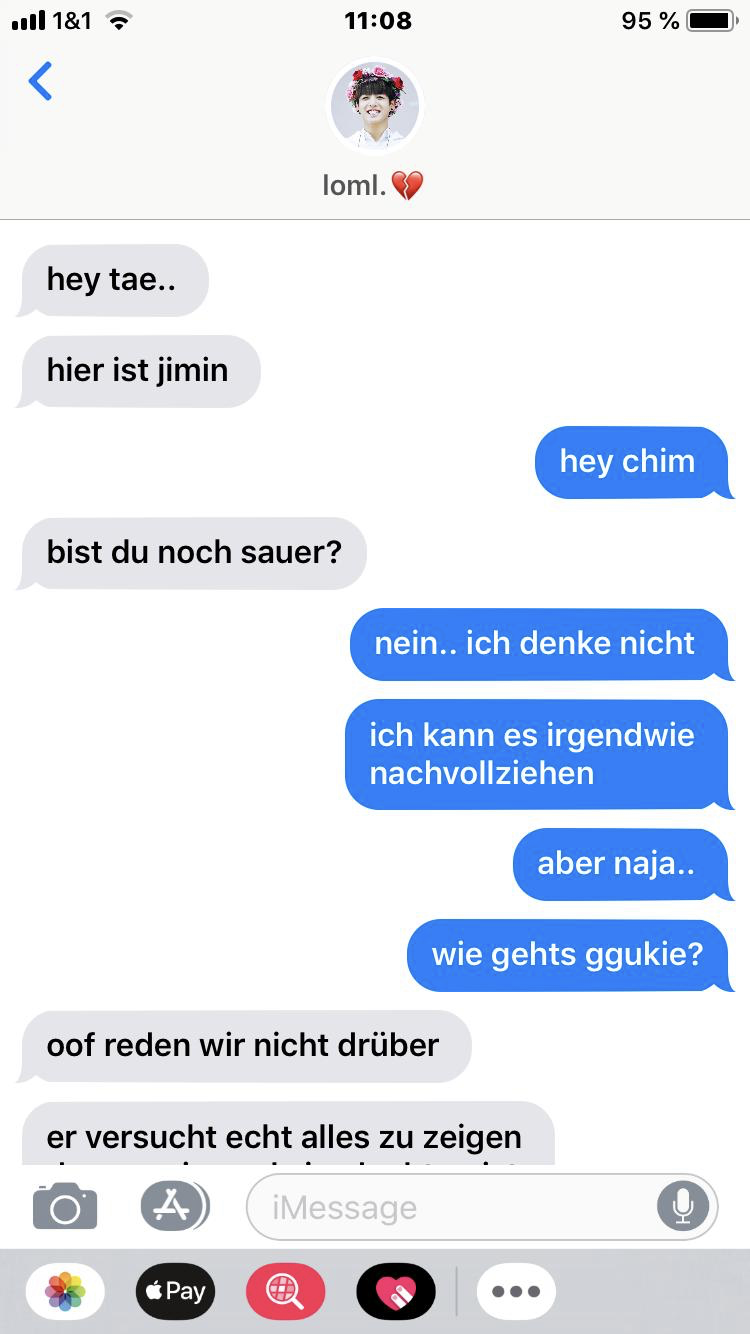This screenshot has width=750, height=1334.
Task: Open contact details for loml.
Action: pyautogui.click(x=375, y=108)
